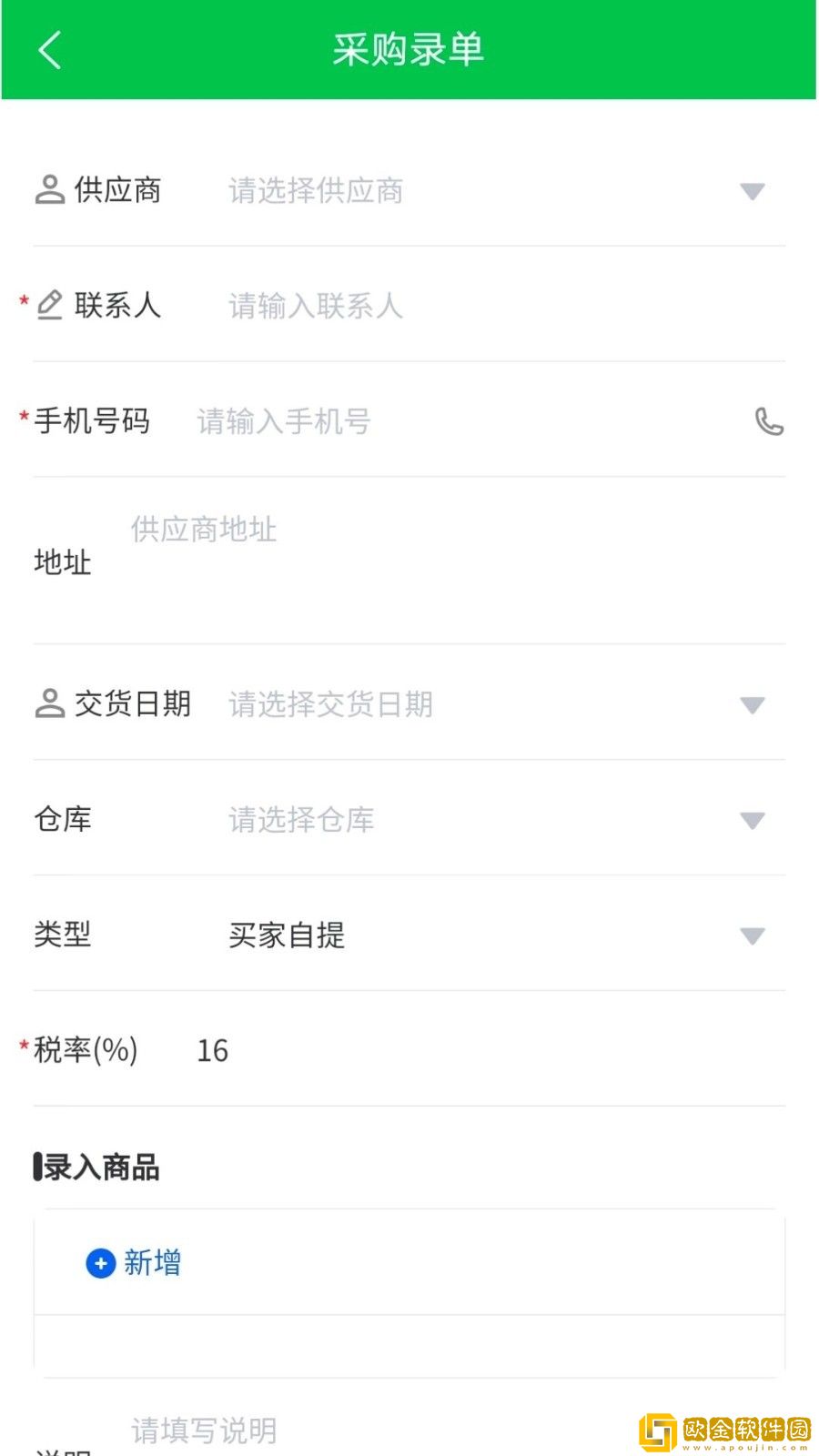The width and height of the screenshot is (819, 1456).
Task: Click the 请输入联系人 contact input field
Action: tap(314, 307)
